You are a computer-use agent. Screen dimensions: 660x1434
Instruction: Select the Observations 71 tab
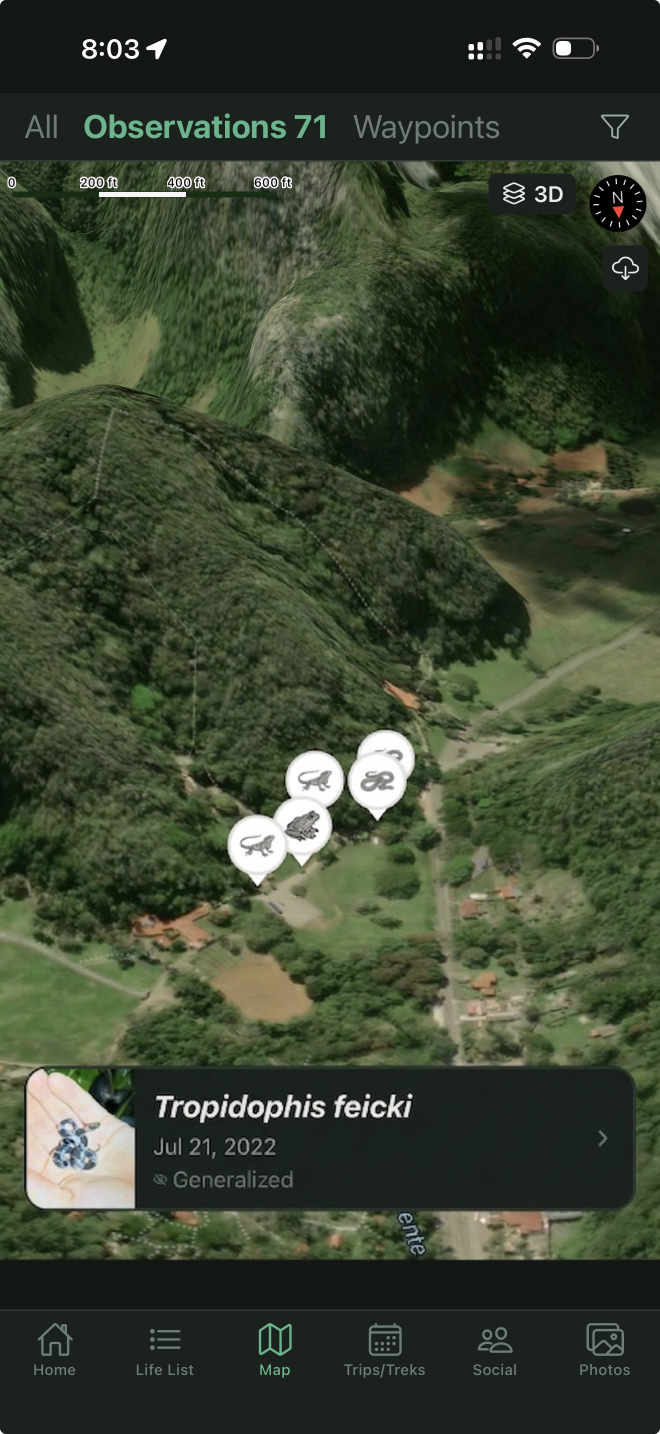(206, 127)
